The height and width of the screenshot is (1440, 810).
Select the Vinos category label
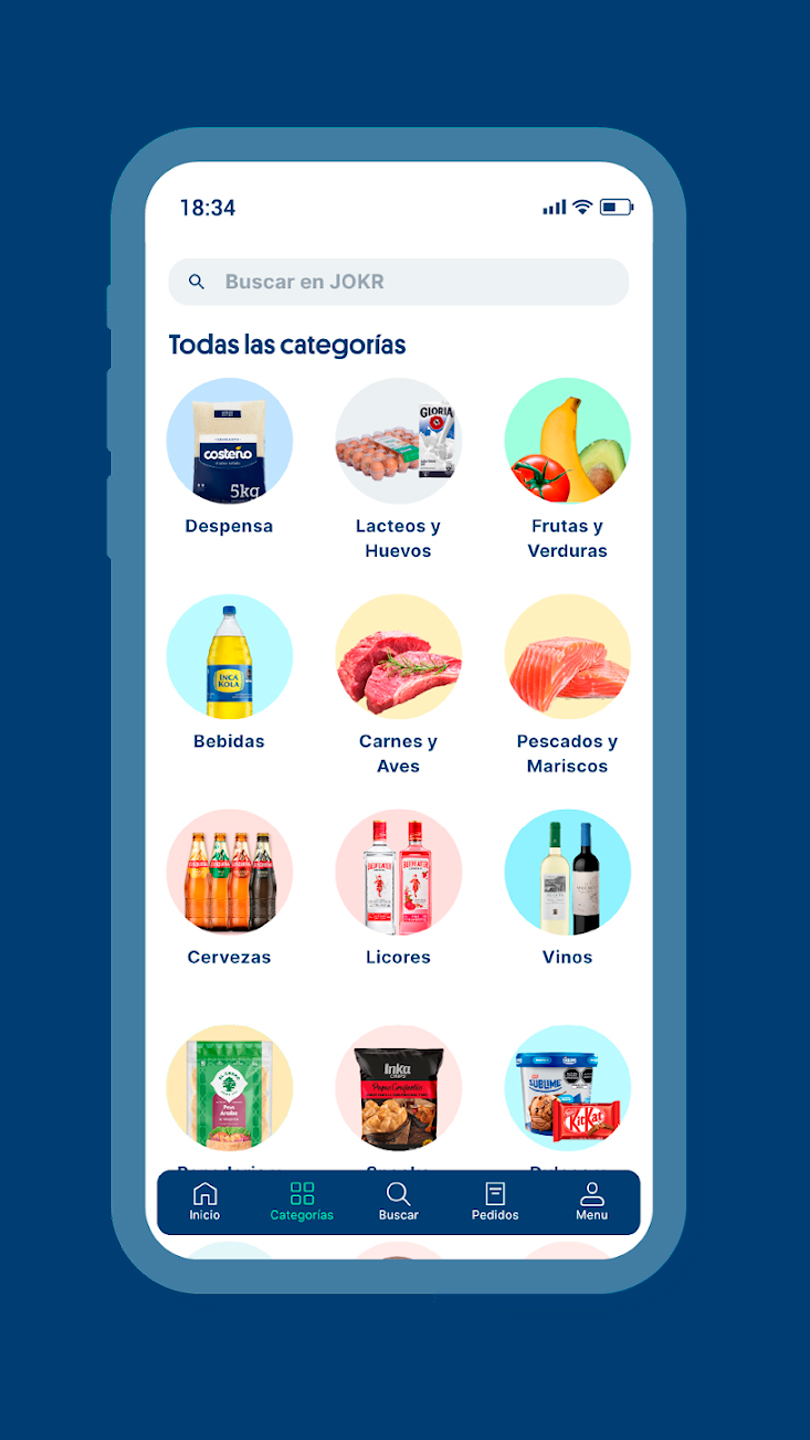tap(567, 957)
